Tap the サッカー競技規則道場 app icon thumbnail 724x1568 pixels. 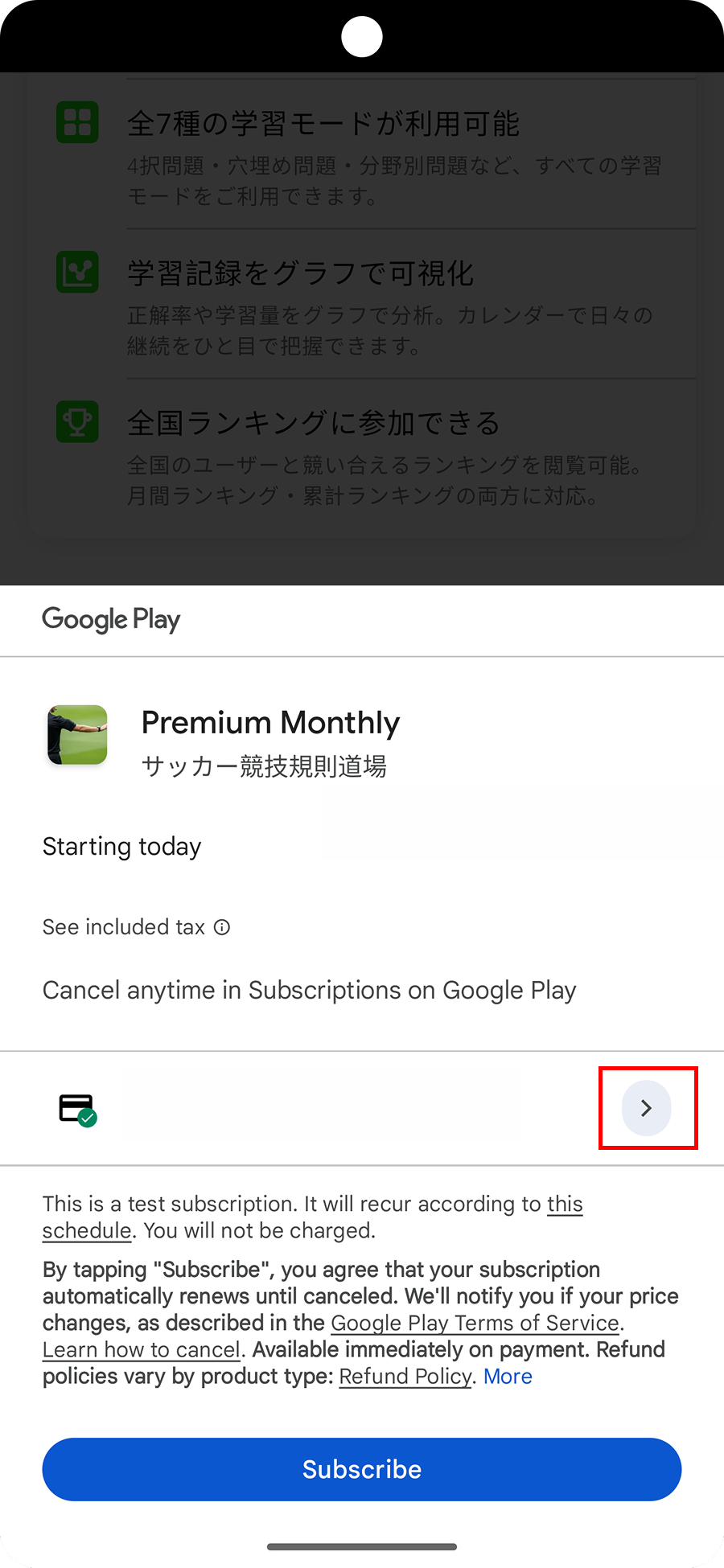(76, 735)
